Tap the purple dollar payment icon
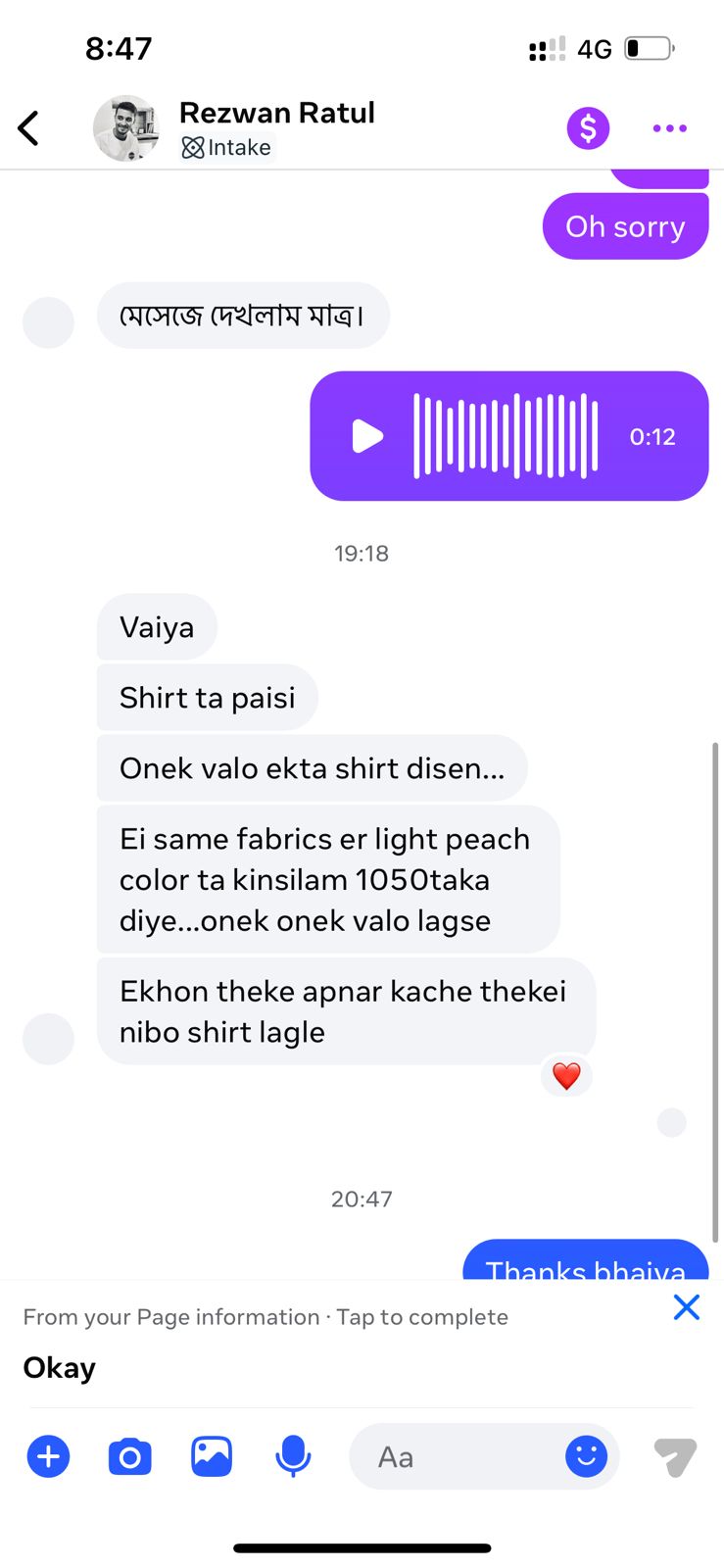Viewport: 724px width, 1568px height. pos(588,128)
